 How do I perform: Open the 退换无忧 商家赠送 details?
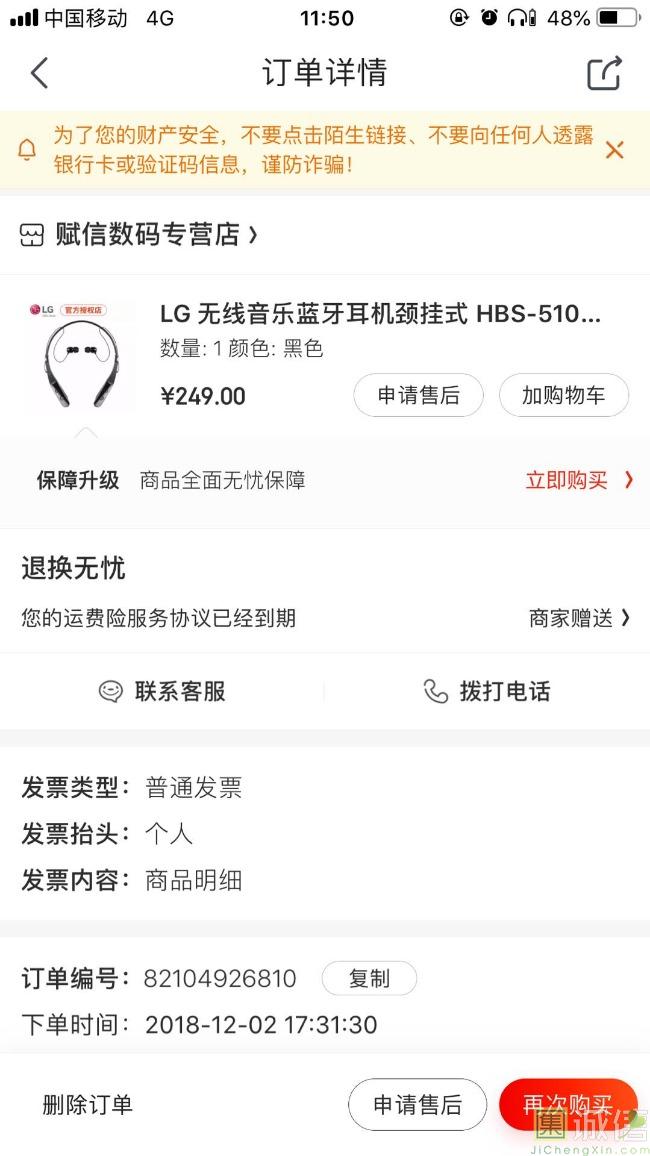[579, 618]
